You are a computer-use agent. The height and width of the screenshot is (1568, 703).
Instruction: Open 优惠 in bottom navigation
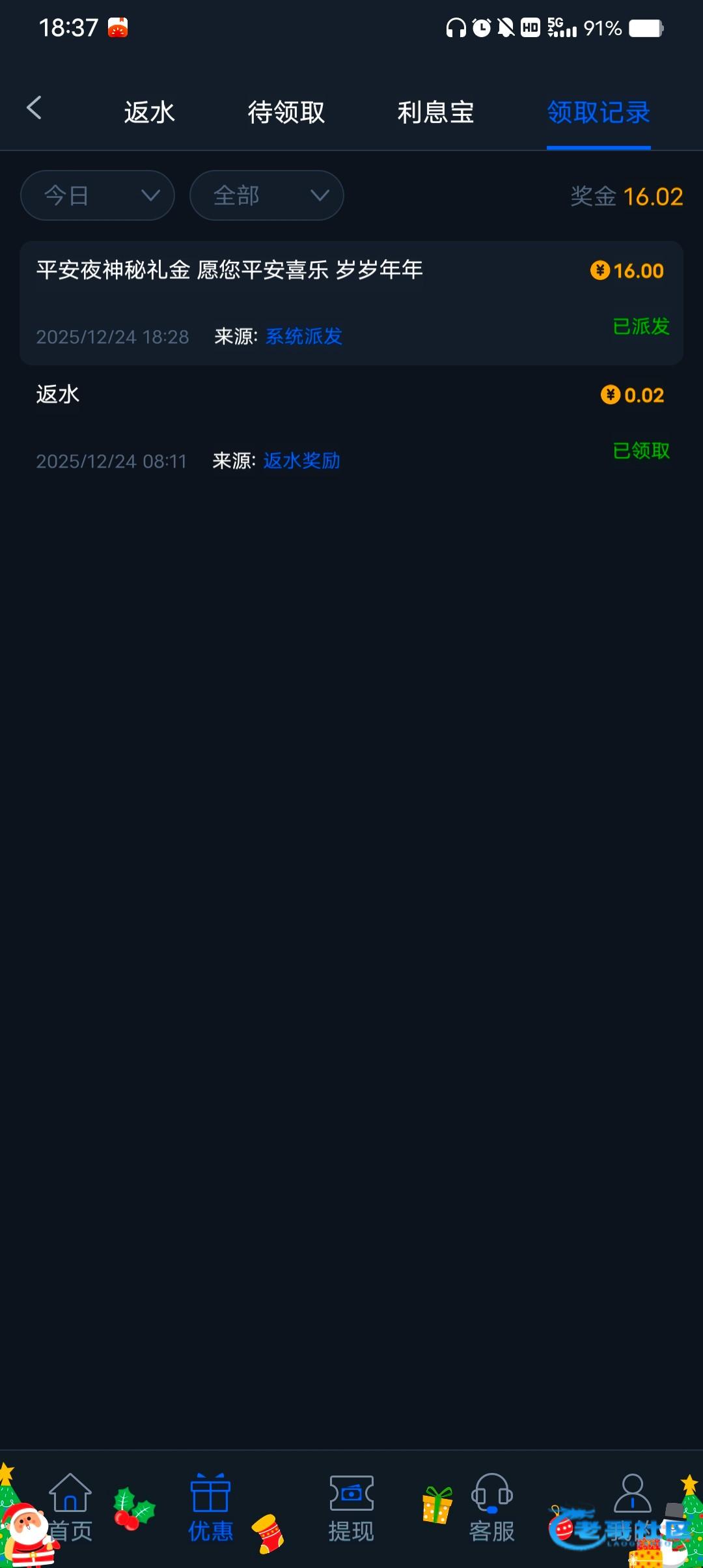(x=210, y=1507)
